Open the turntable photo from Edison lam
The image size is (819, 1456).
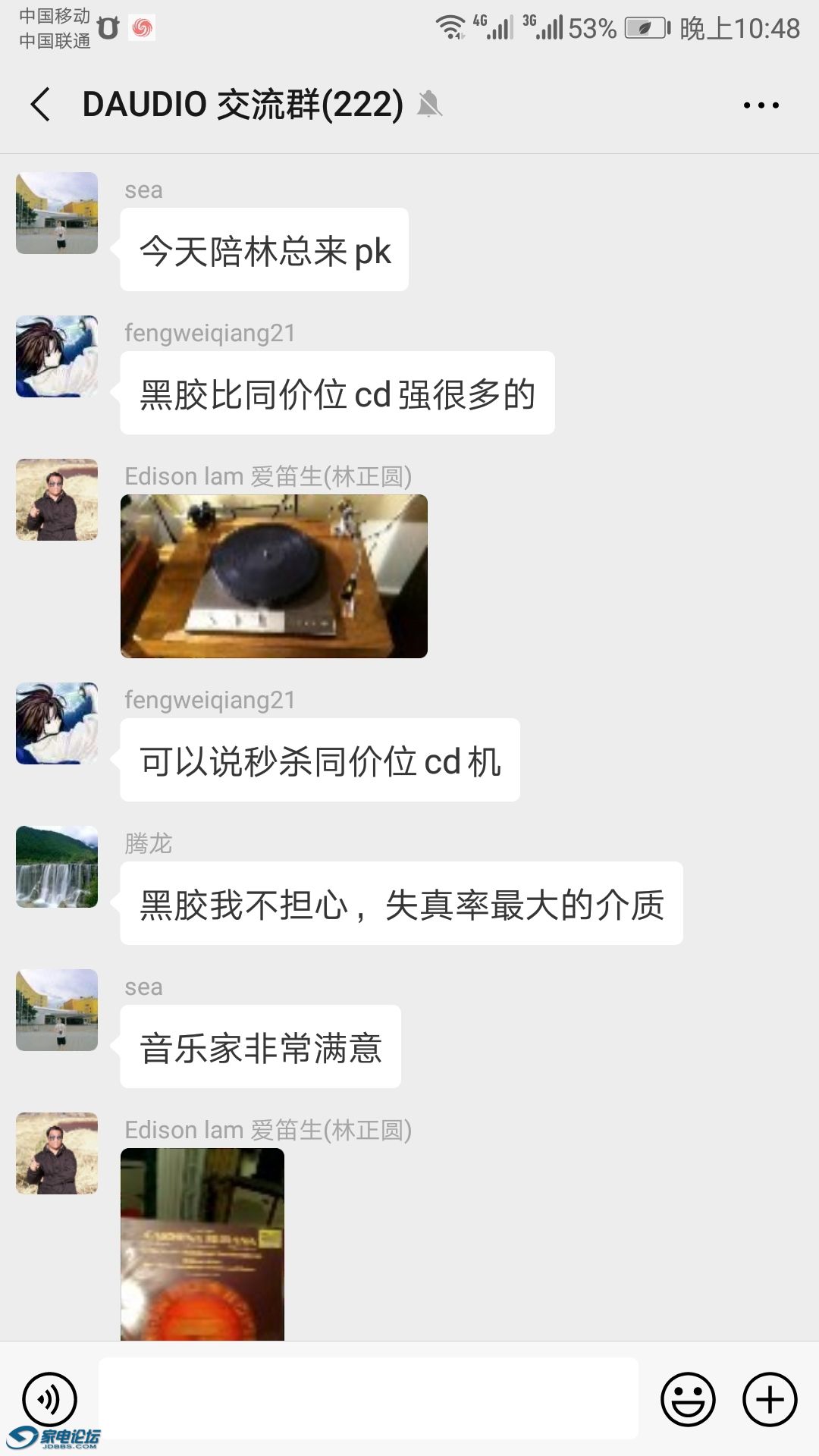point(274,576)
